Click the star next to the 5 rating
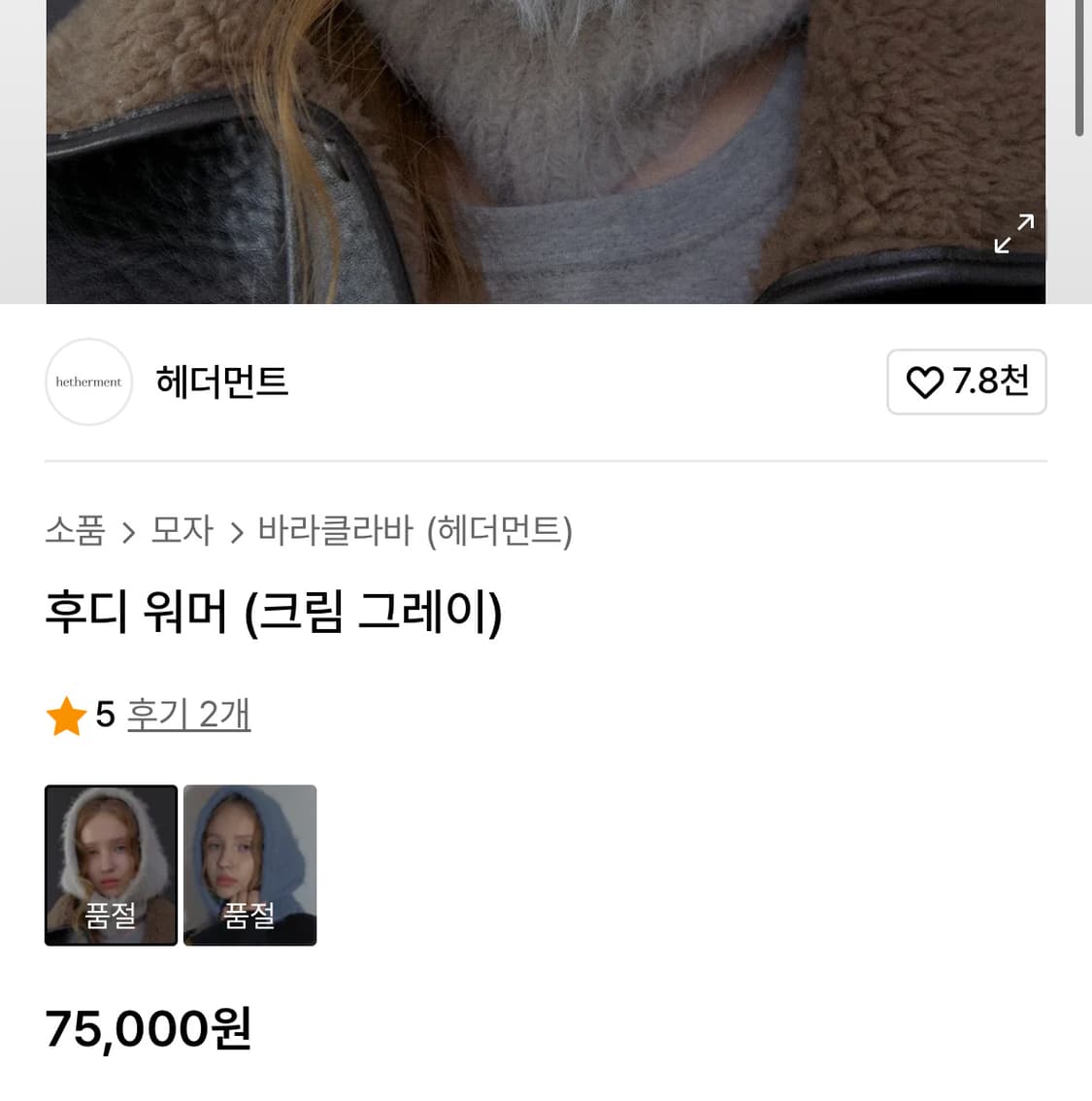Screen dimensions: 1092x1101 coord(65,715)
